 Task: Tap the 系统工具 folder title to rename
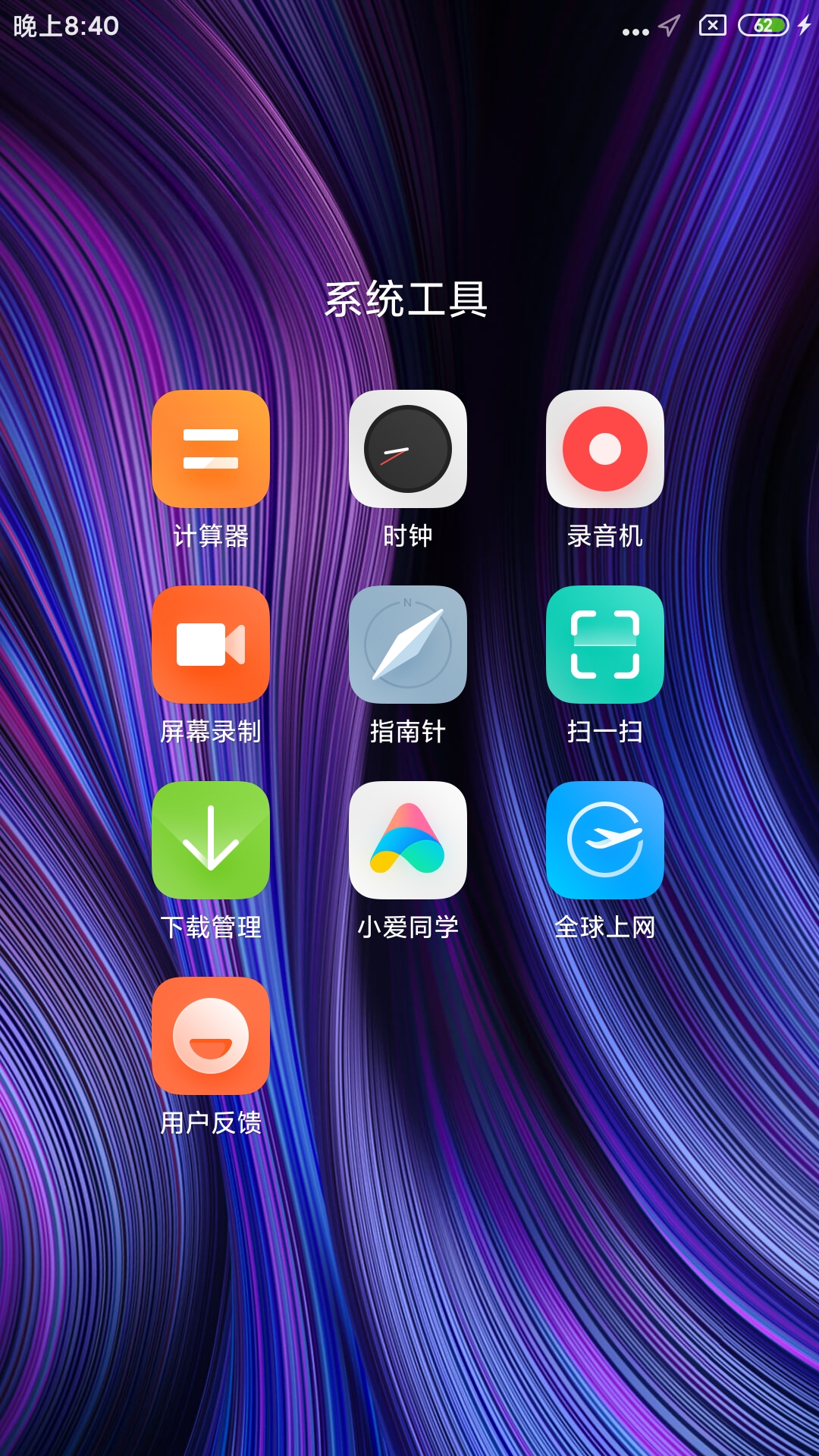pyautogui.click(x=406, y=299)
